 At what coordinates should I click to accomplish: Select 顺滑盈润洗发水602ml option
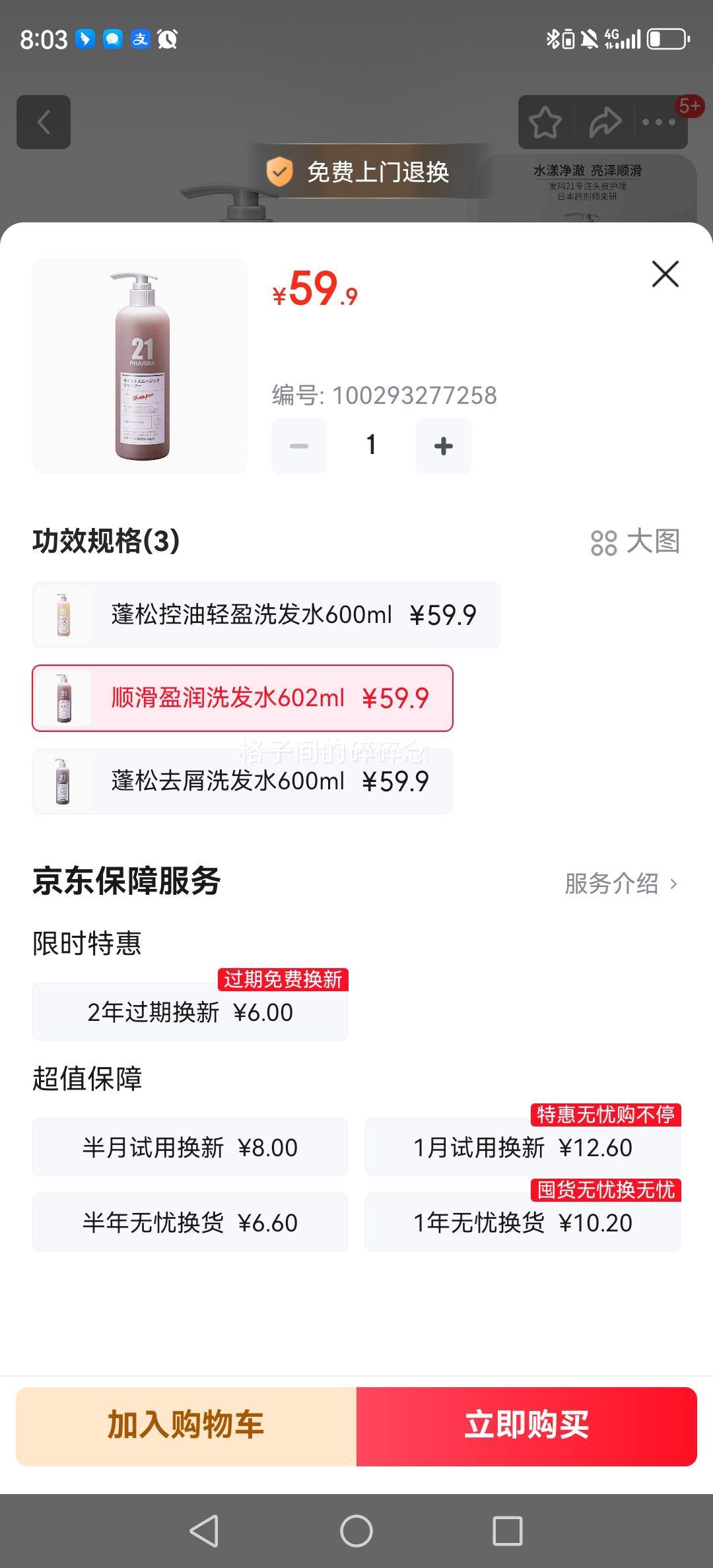(242, 698)
